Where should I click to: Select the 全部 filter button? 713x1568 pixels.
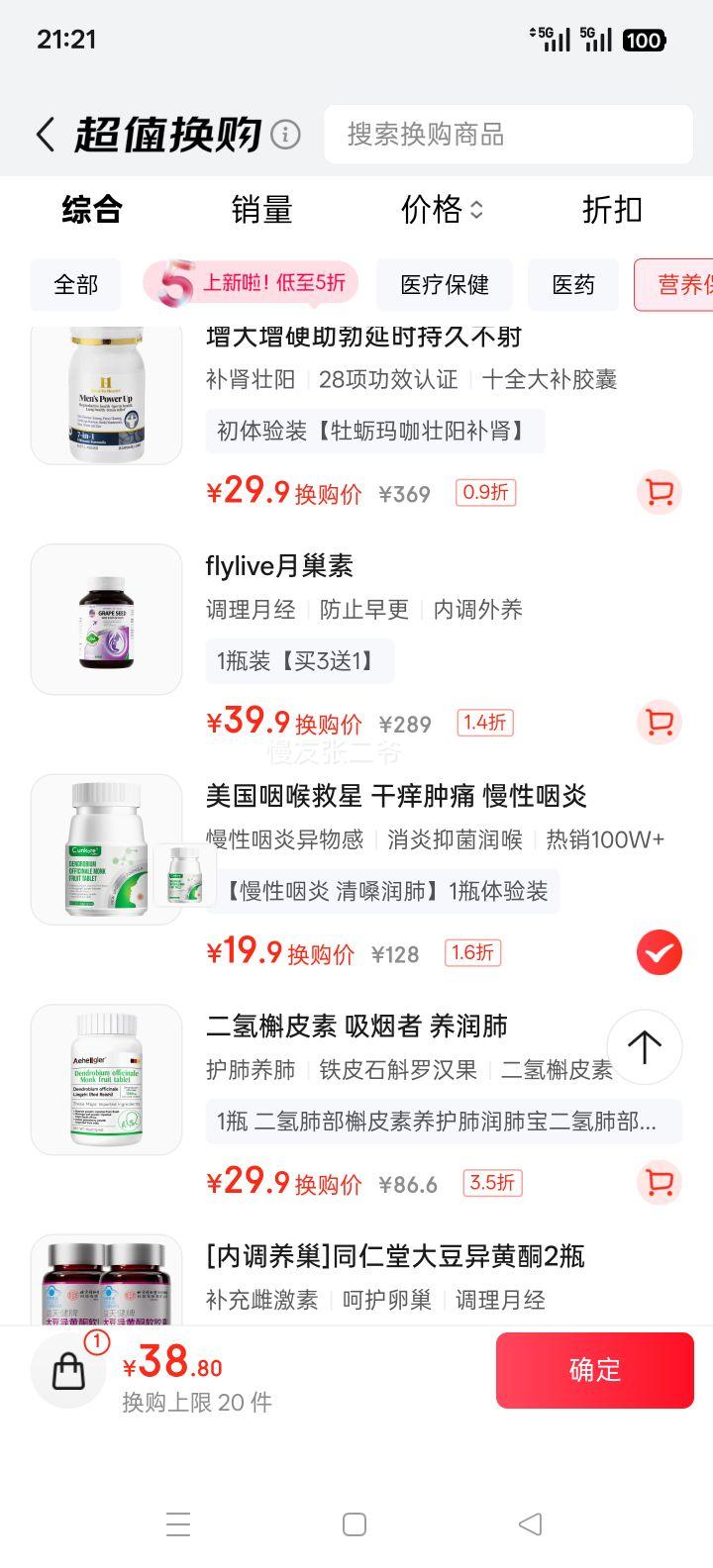coord(75,285)
